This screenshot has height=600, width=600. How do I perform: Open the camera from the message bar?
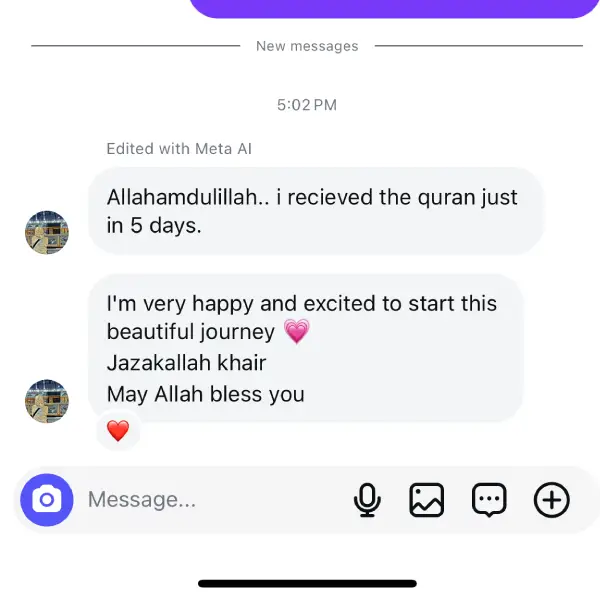point(47,499)
